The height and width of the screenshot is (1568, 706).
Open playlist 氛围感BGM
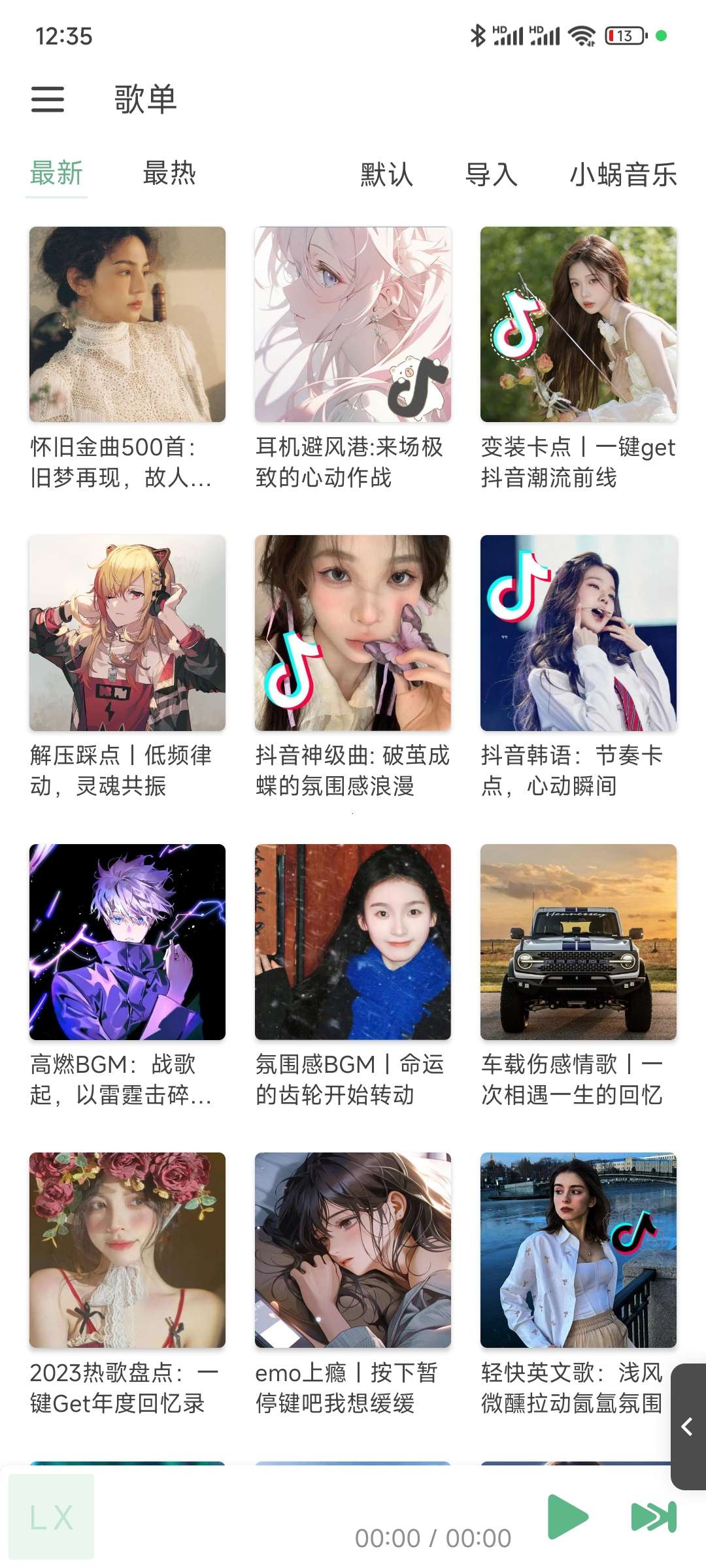pyautogui.click(x=353, y=942)
